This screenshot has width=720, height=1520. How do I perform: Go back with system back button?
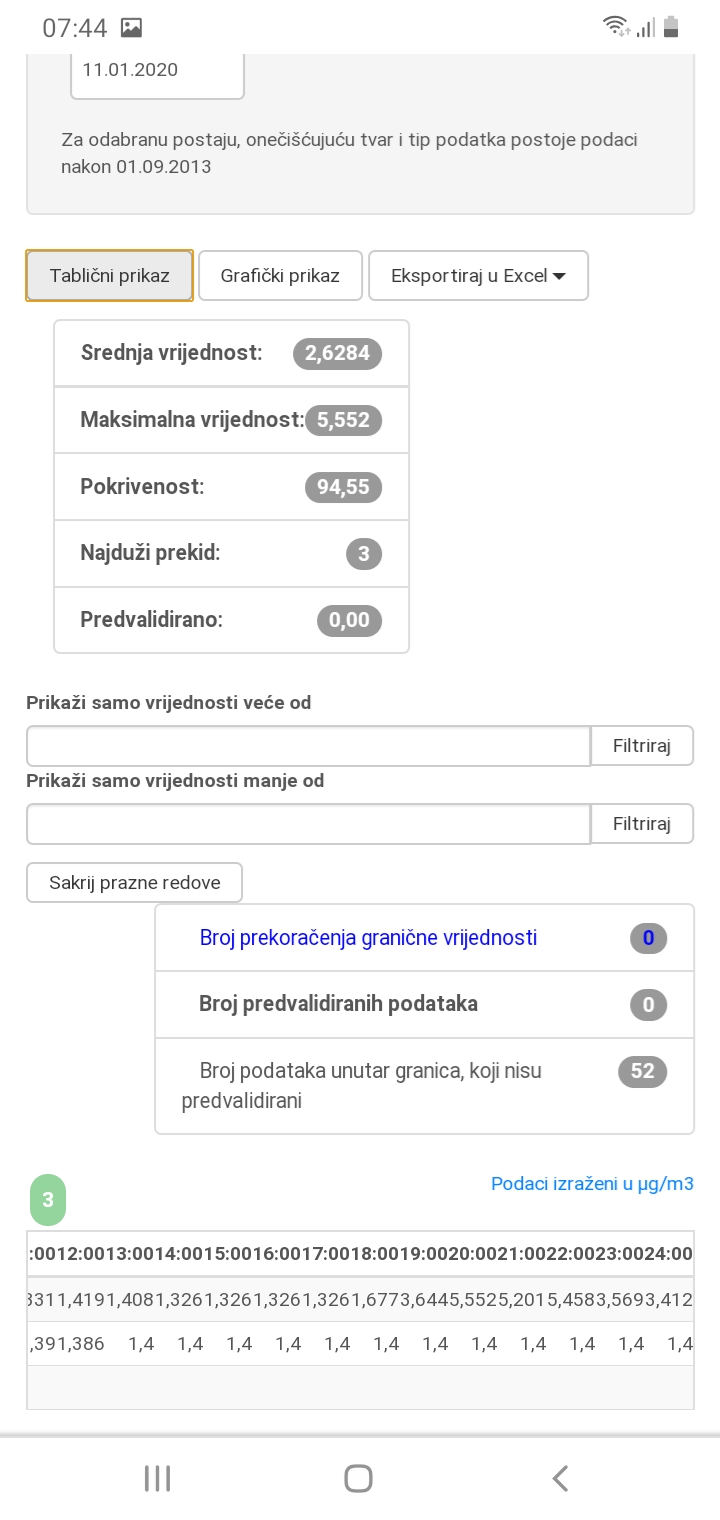point(561,1478)
